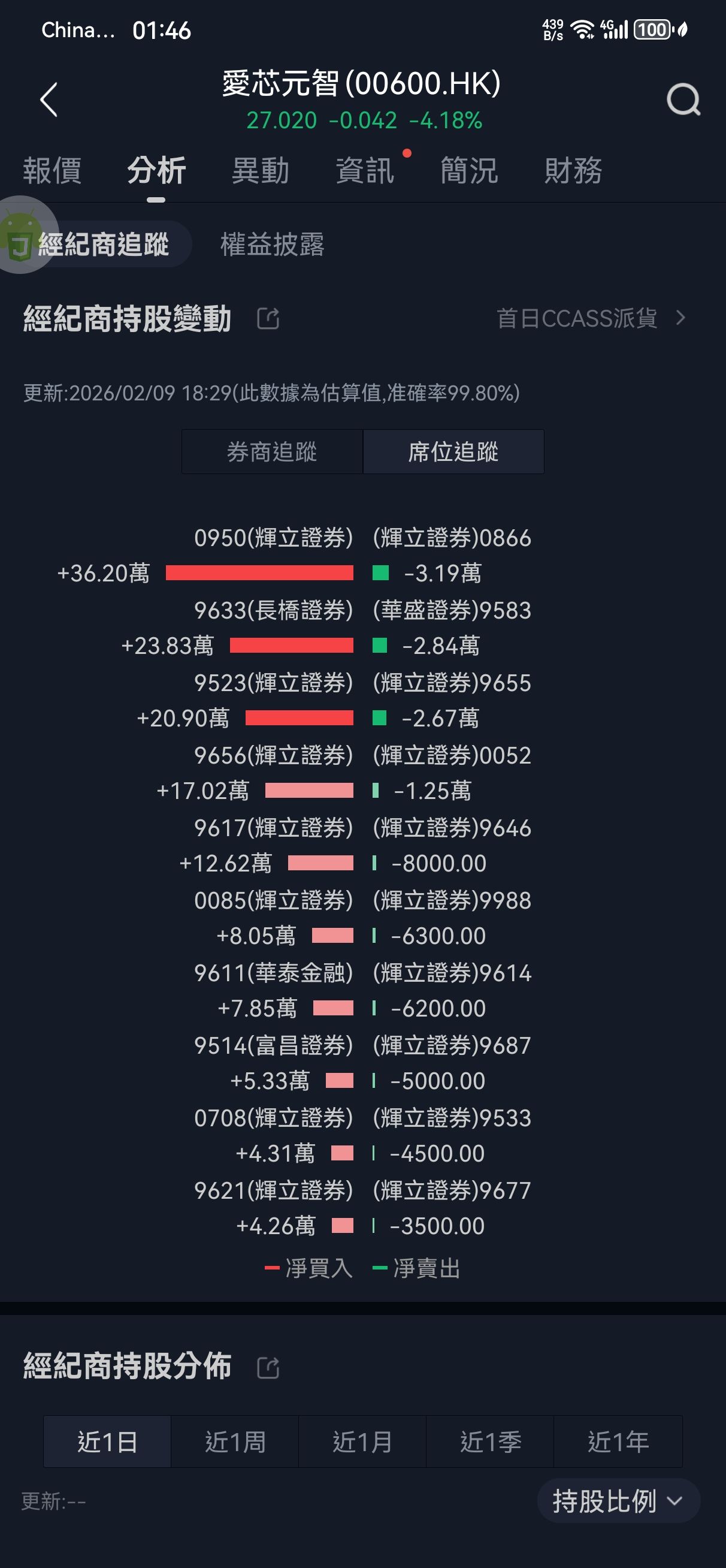Share the 經紀商持股分佈 section
This screenshot has width=726, height=1568.
[268, 1367]
